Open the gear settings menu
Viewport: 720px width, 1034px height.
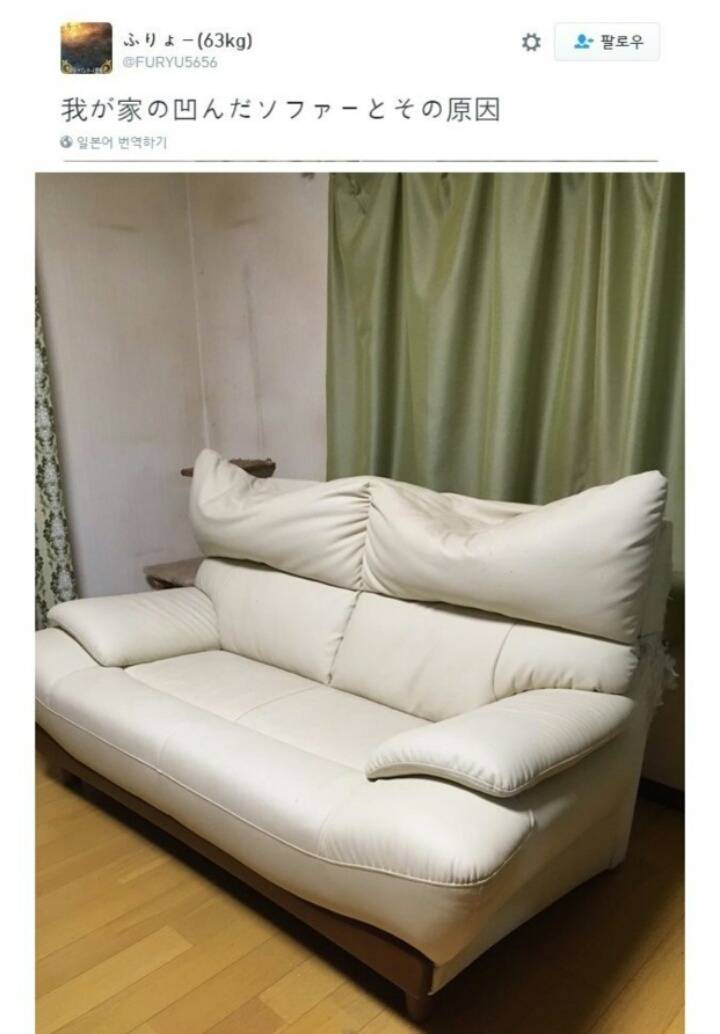[x=532, y=42]
